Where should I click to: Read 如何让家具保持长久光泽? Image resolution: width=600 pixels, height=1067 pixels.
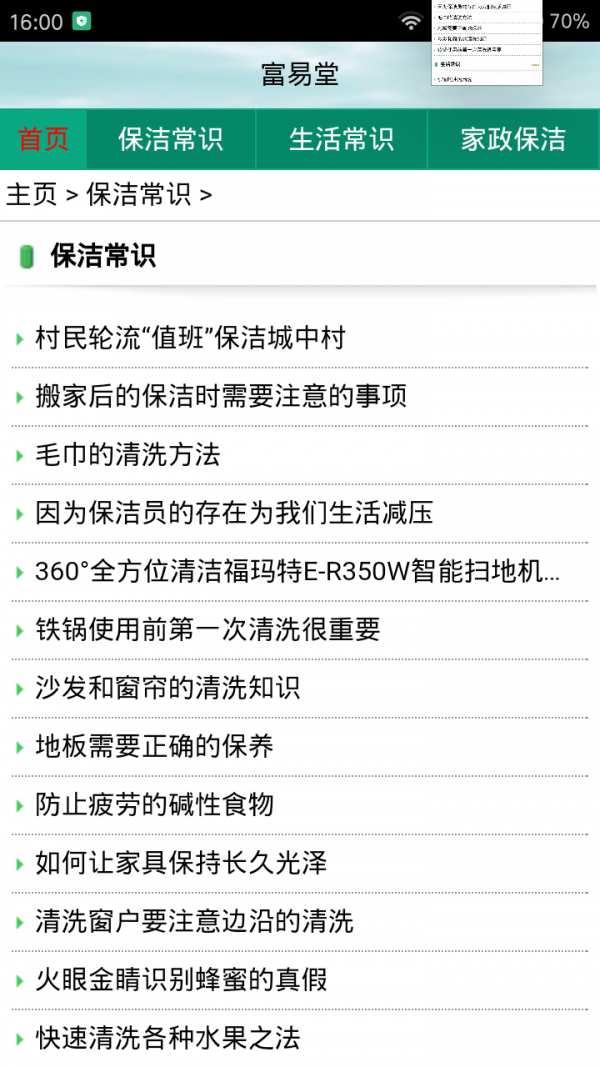181,862
